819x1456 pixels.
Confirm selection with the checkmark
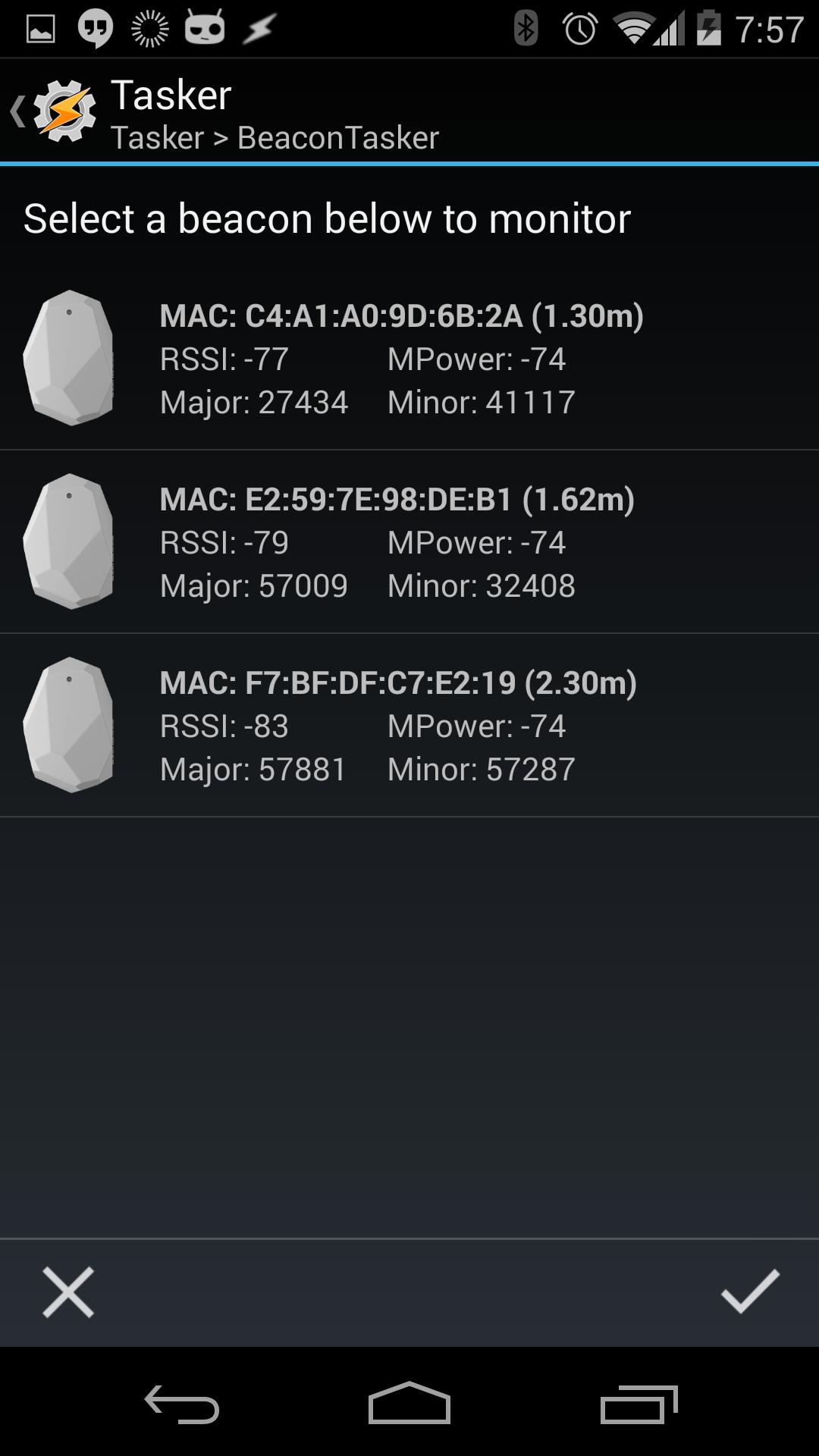[x=749, y=1291]
